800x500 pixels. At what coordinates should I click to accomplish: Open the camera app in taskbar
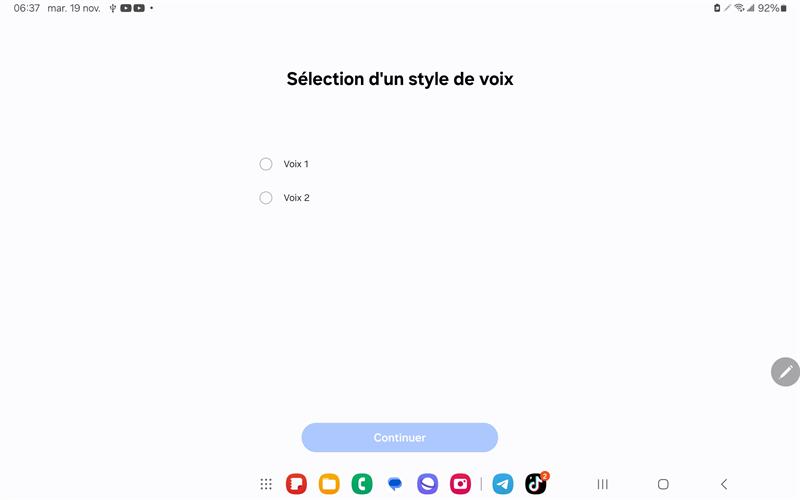[x=460, y=484]
